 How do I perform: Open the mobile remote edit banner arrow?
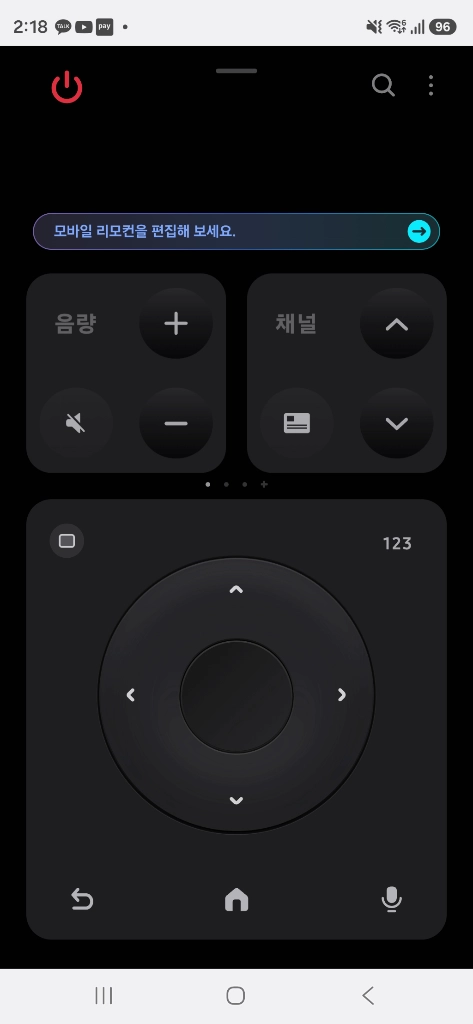pos(419,231)
